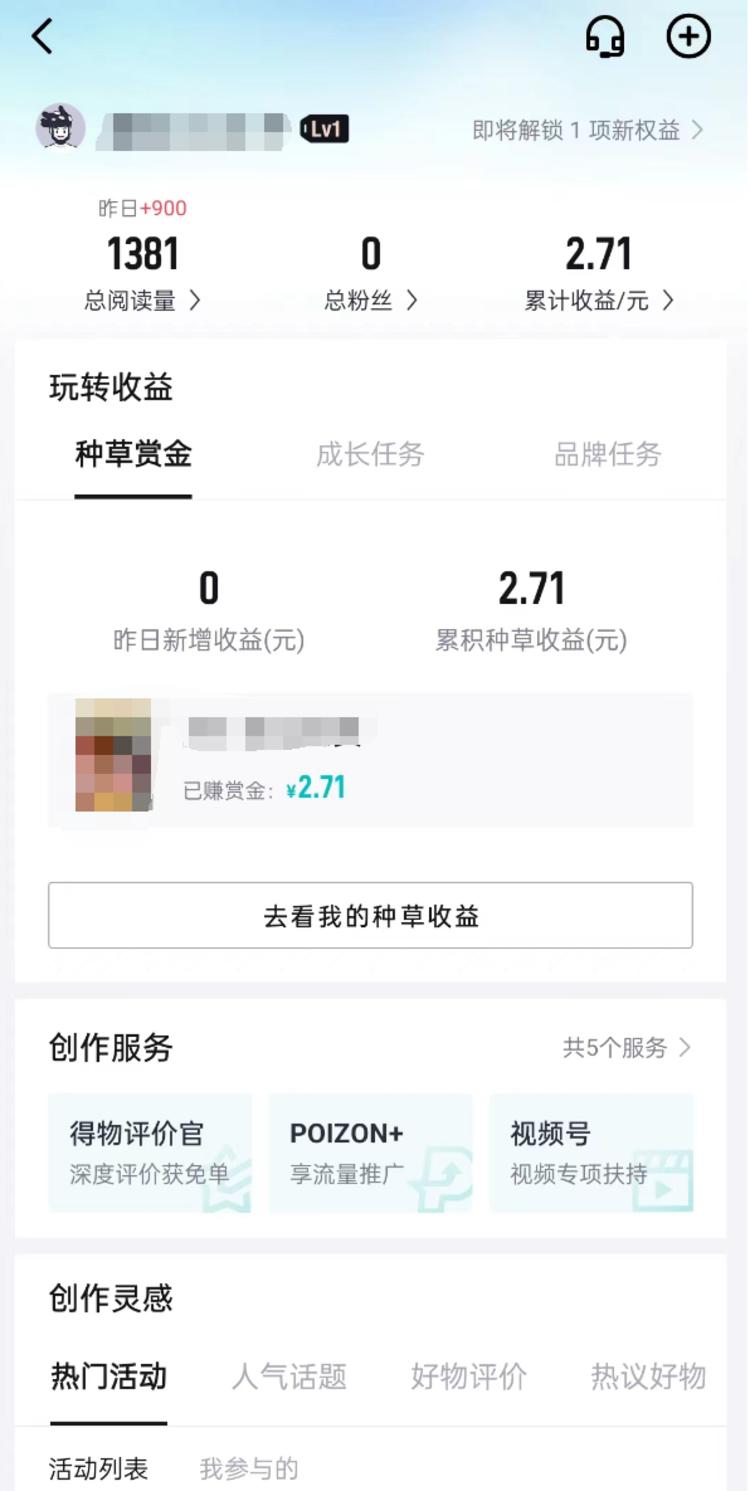
Task: Switch to 我参与的 activity tab
Action: pos(250,1467)
